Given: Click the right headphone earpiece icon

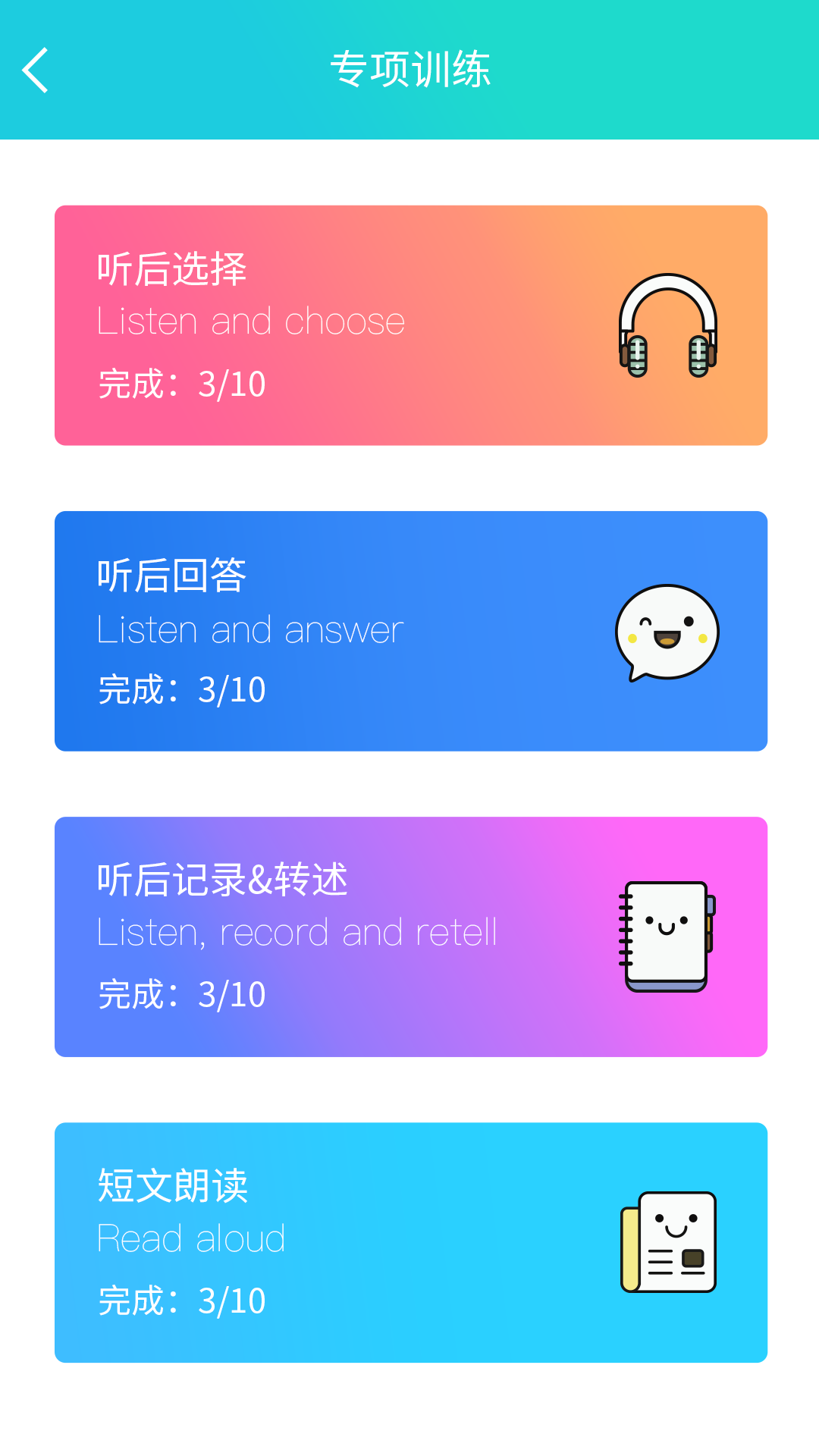Looking at the screenshot, I should tap(699, 356).
